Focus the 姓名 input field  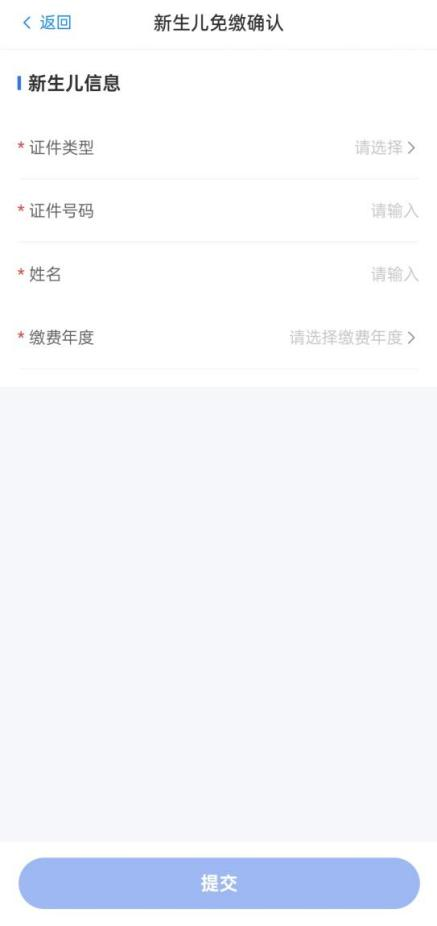218,274
